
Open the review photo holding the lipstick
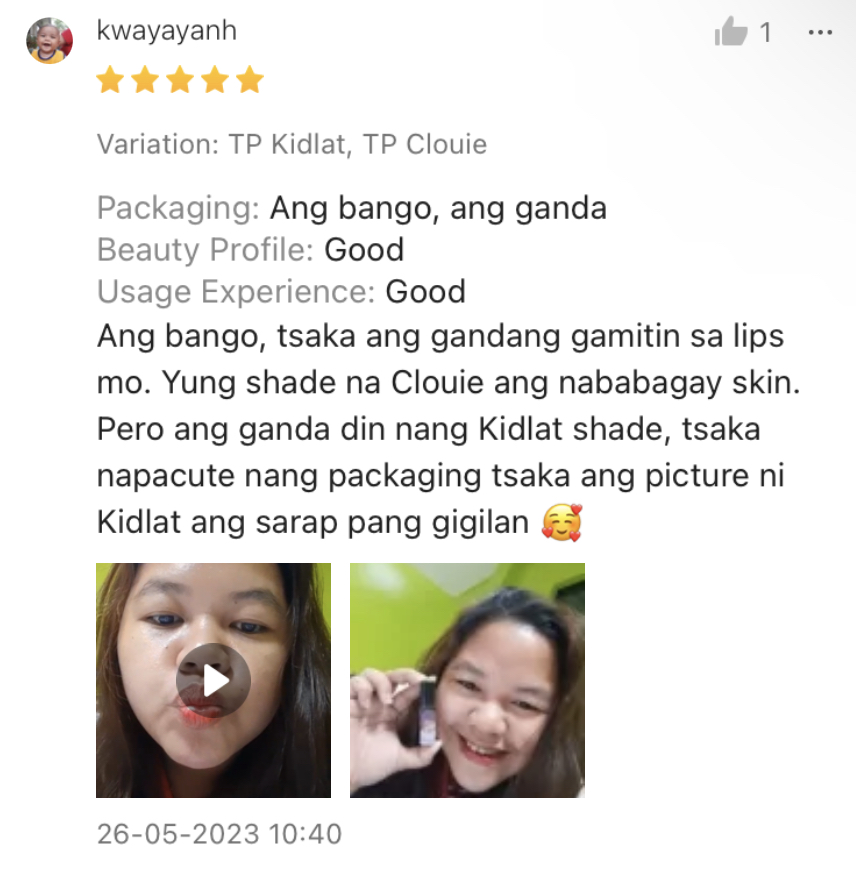click(467, 681)
